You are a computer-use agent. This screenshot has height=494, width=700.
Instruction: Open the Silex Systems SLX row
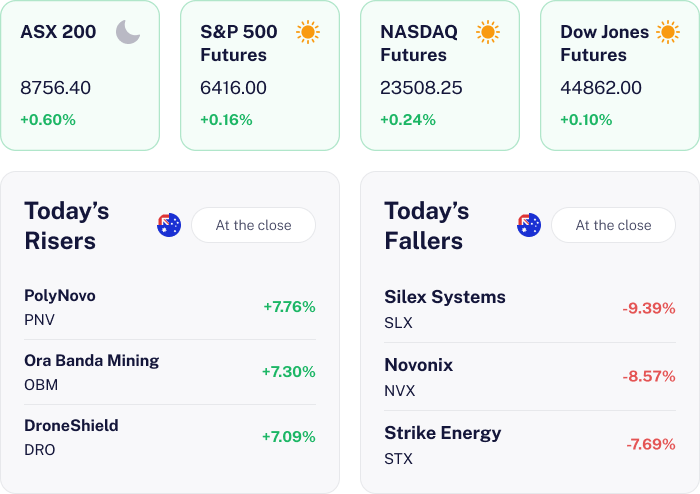pos(530,309)
